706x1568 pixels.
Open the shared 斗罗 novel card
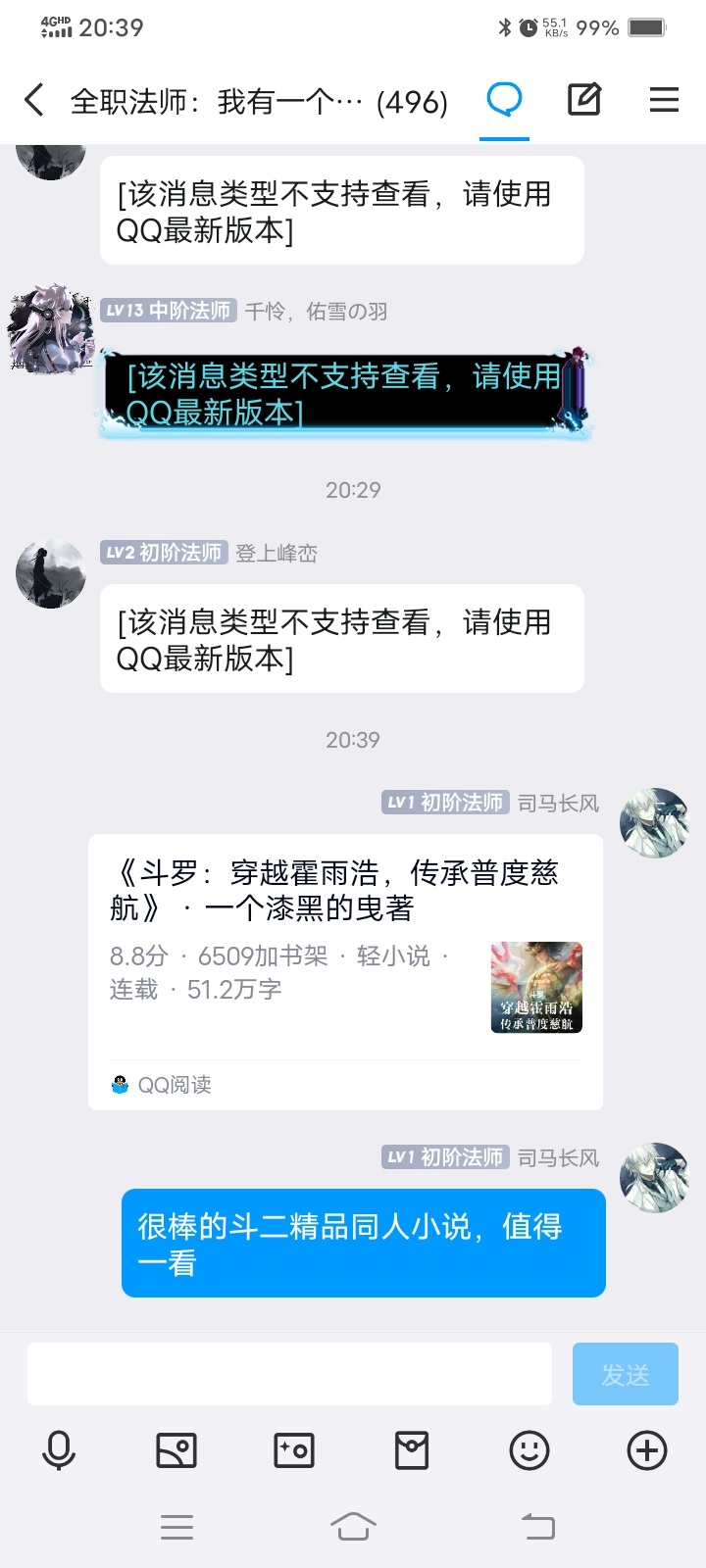point(345,970)
